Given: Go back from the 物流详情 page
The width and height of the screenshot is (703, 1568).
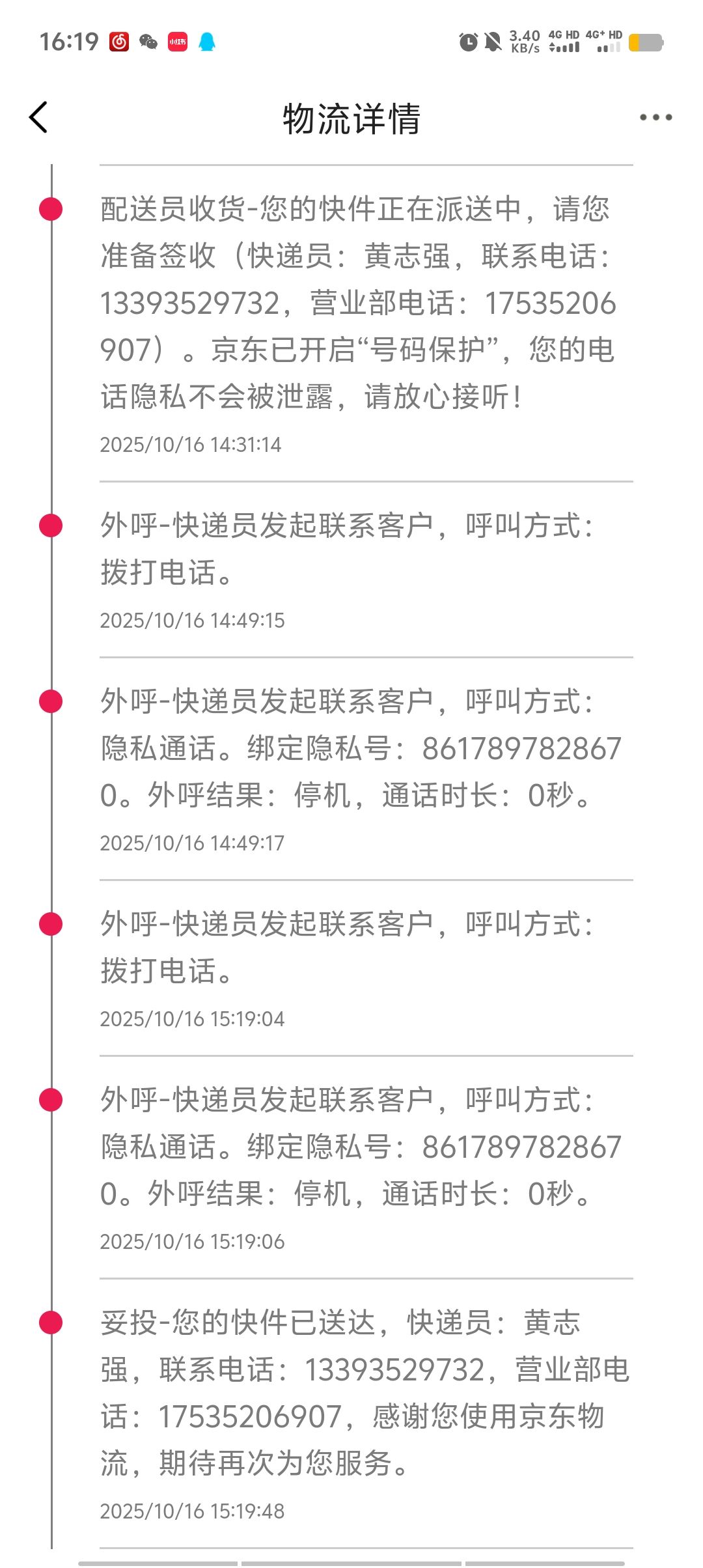Looking at the screenshot, I should [x=39, y=118].
